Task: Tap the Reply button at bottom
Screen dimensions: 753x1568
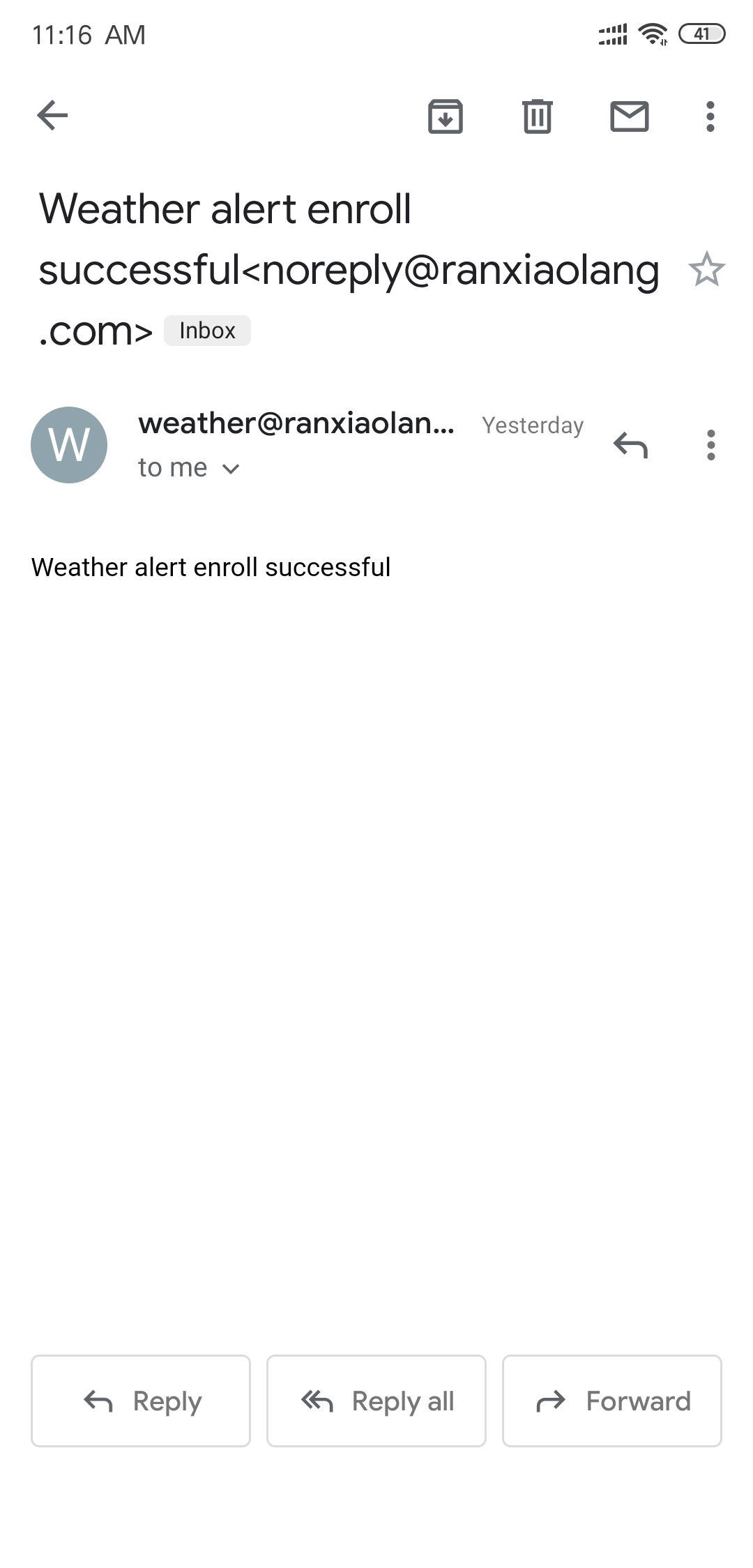Action: [x=141, y=1401]
